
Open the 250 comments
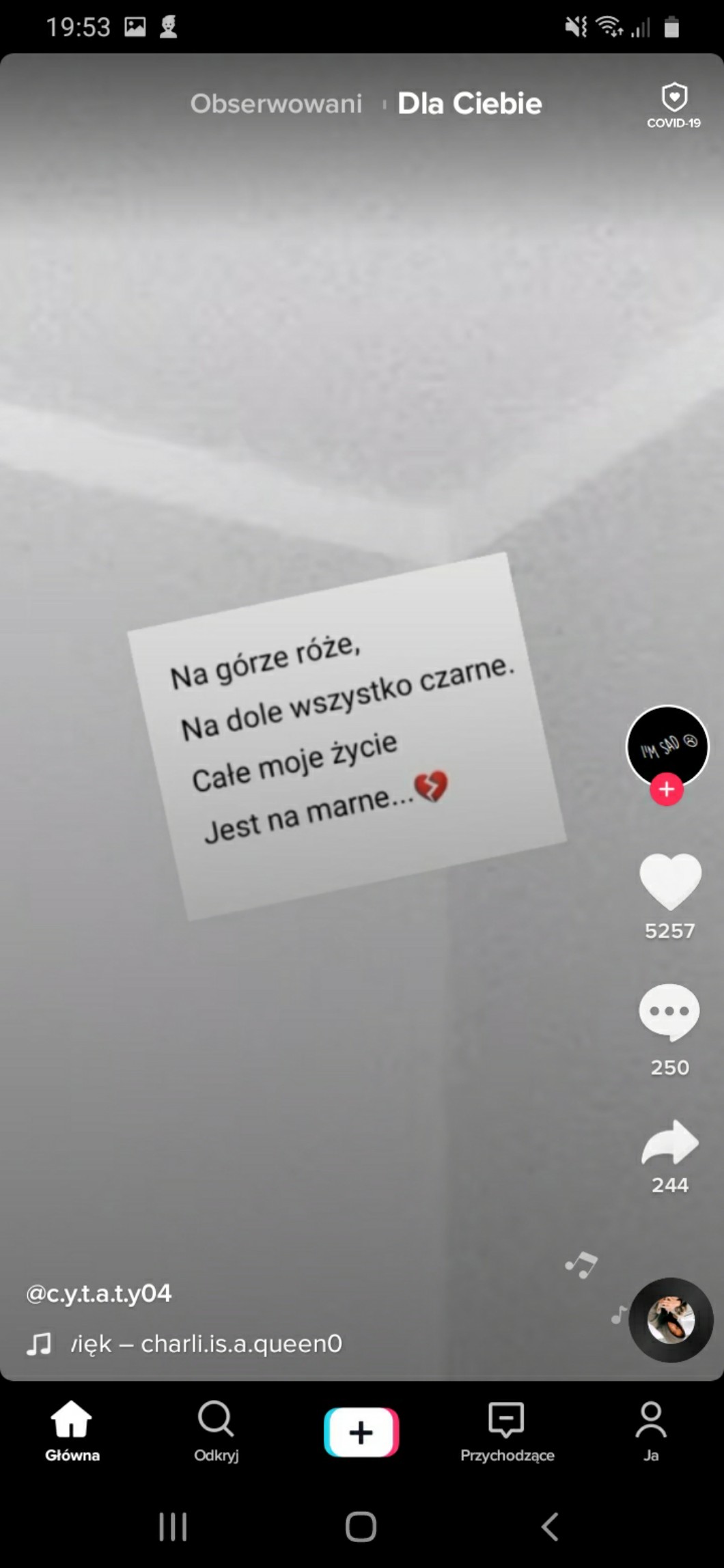[x=669, y=1012]
